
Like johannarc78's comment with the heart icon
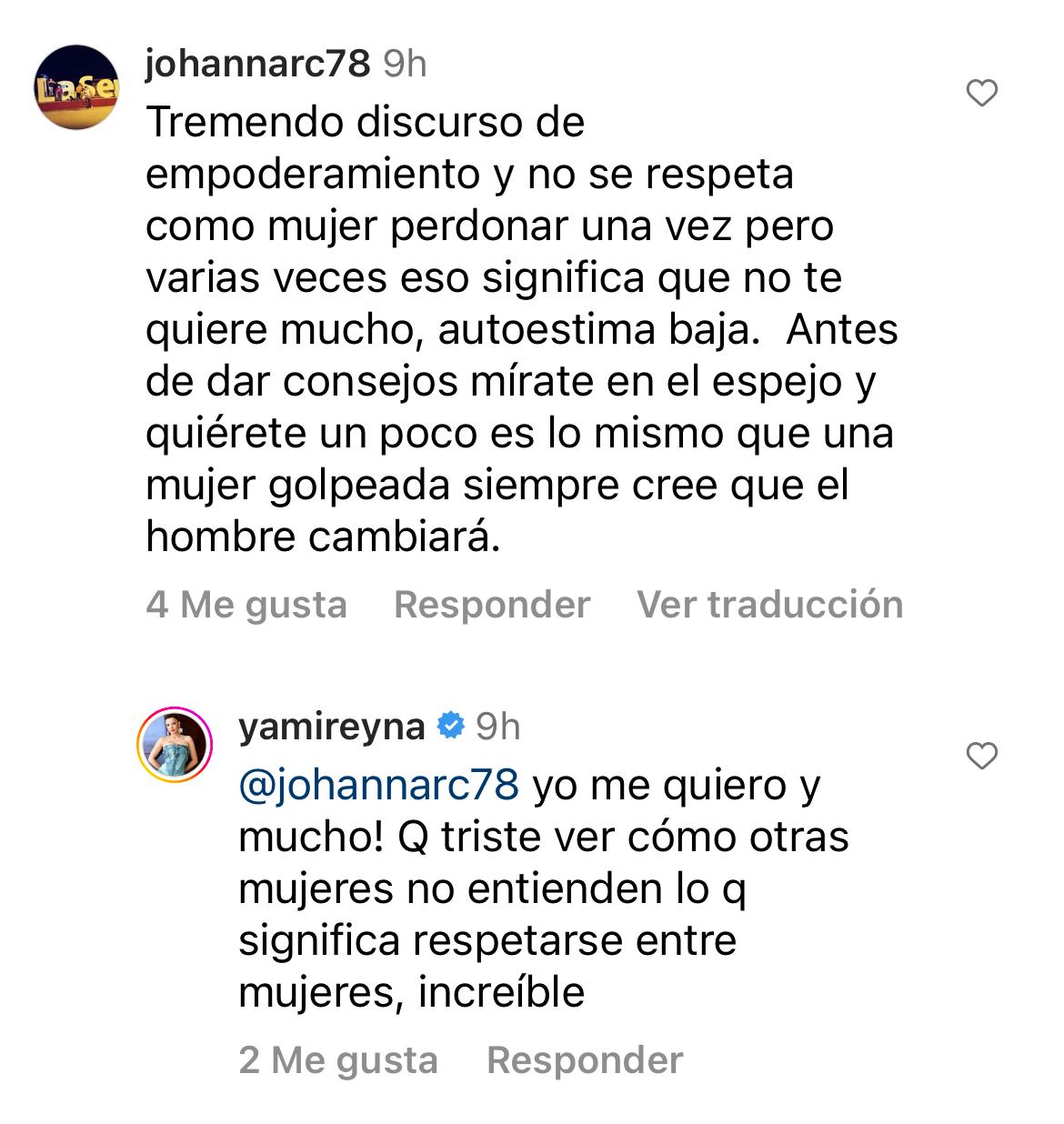[983, 91]
